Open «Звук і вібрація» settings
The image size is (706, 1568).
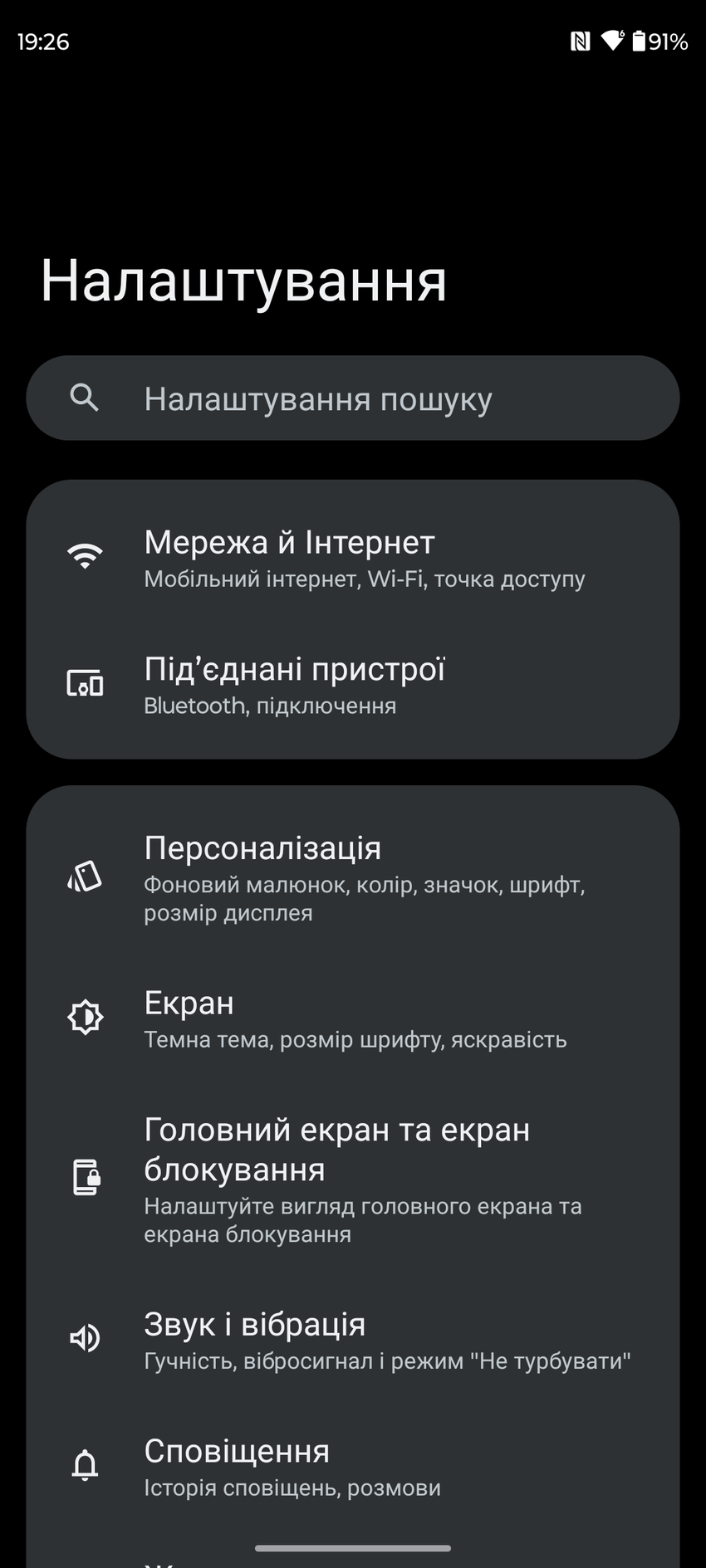[353, 1340]
